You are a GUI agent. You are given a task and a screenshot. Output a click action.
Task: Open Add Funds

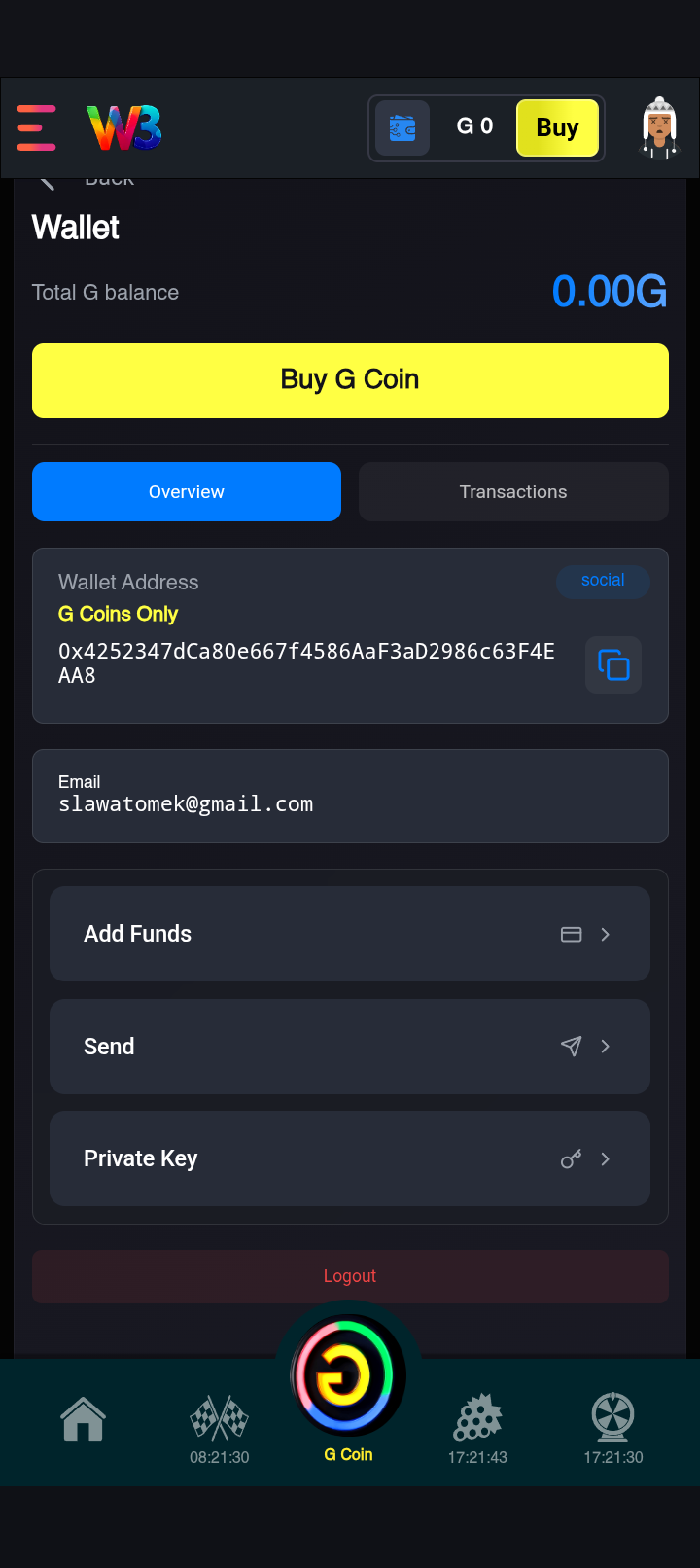(x=350, y=934)
